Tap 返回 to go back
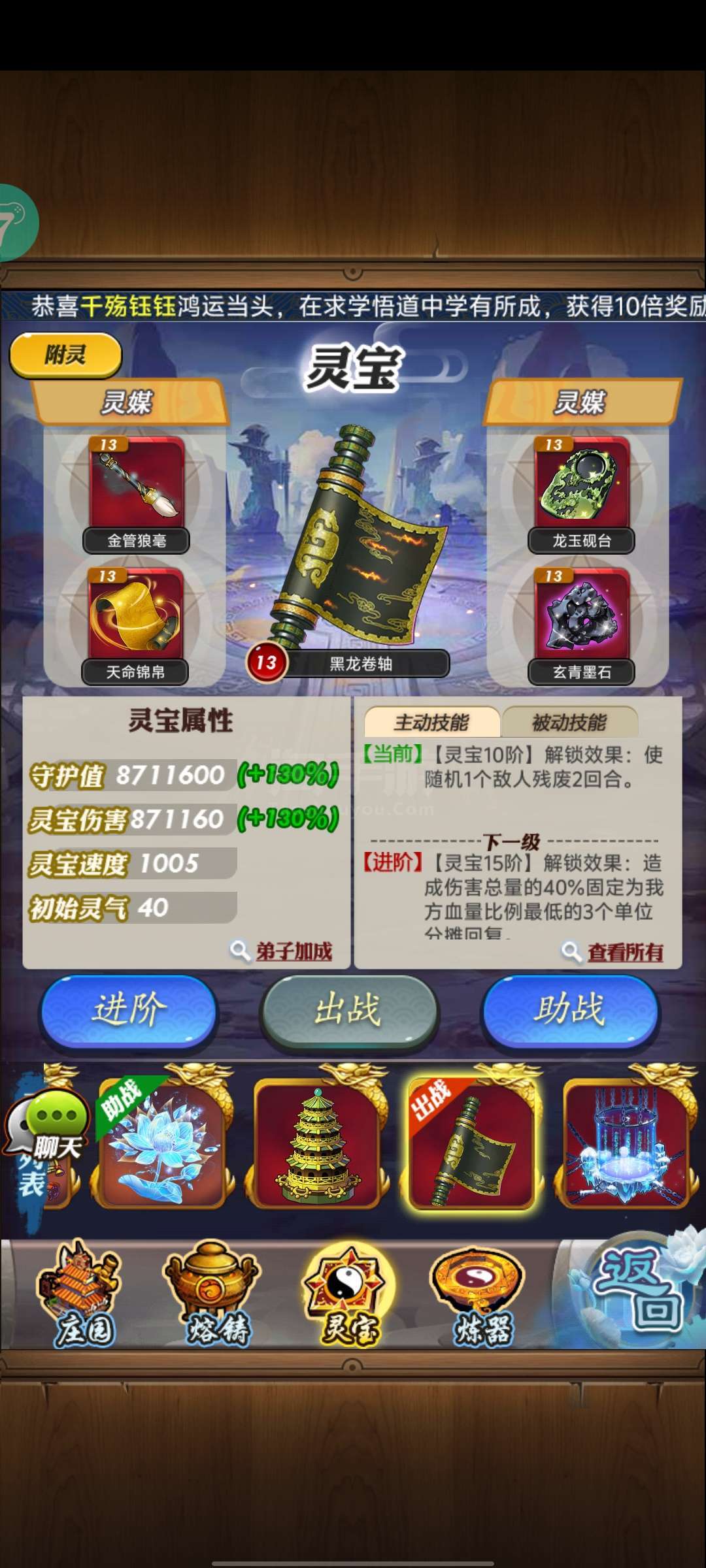Viewport: 706px width, 1568px height. [x=637, y=1290]
